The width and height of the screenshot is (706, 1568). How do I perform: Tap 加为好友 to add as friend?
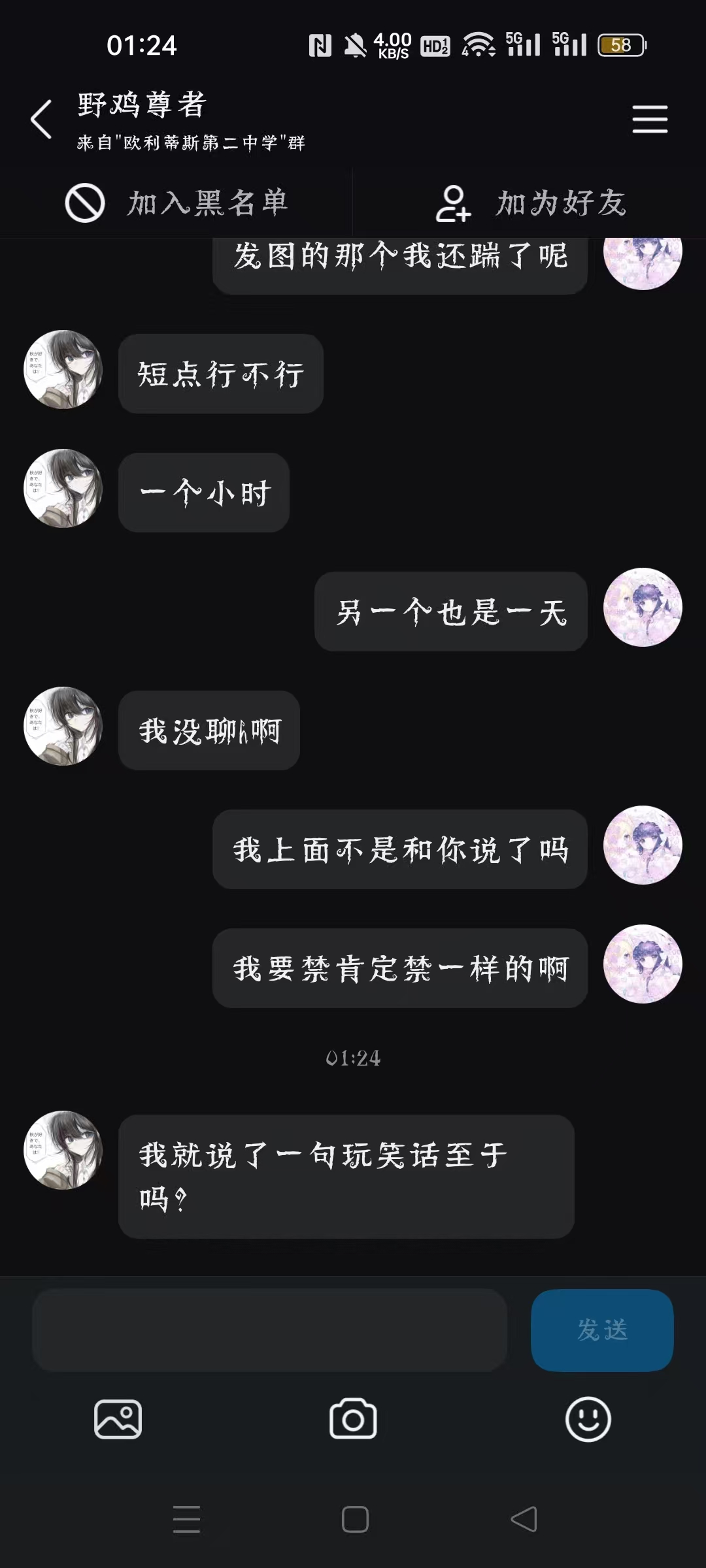click(x=531, y=203)
